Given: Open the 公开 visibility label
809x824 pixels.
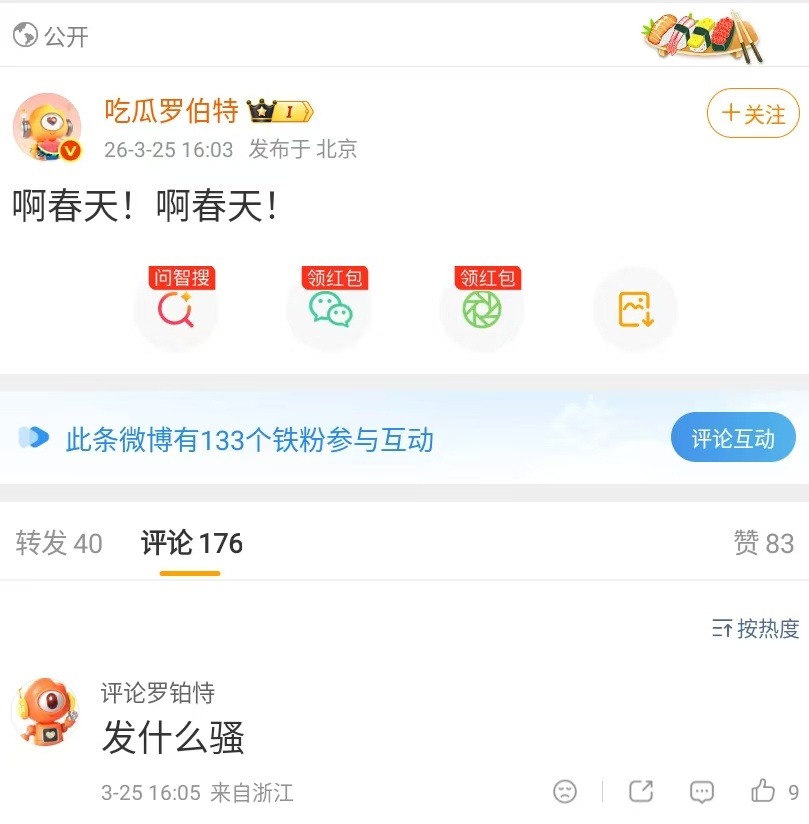Looking at the screenshot, I should click(51, 37).
